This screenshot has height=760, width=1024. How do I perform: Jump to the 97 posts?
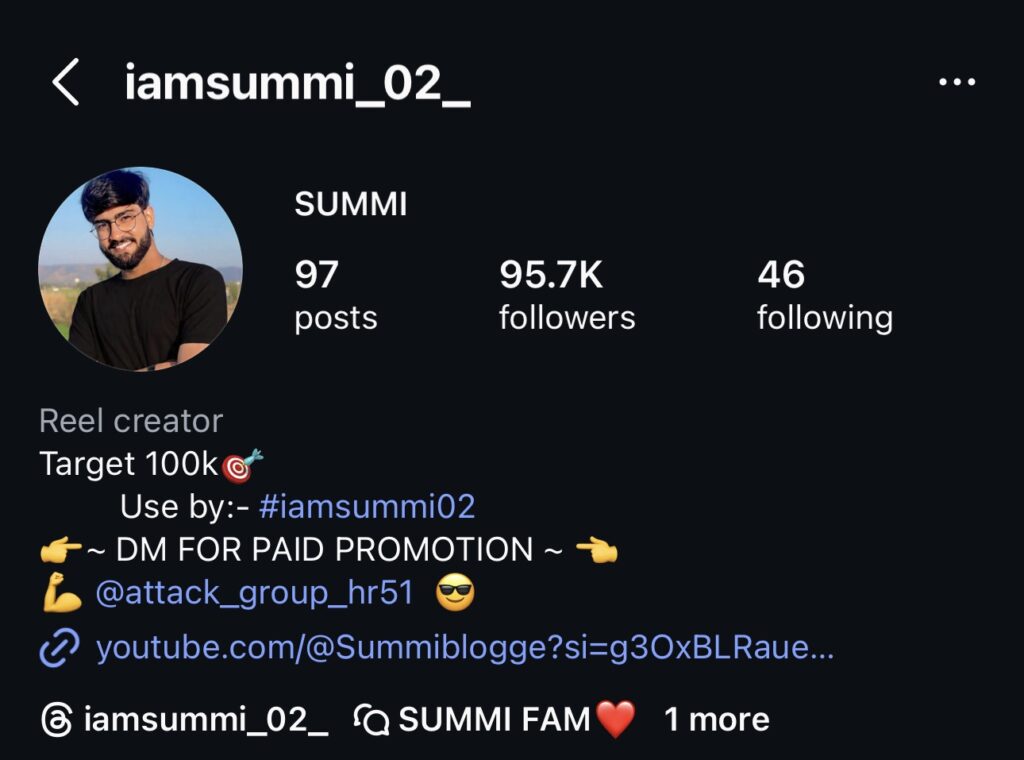pos(335,295)
